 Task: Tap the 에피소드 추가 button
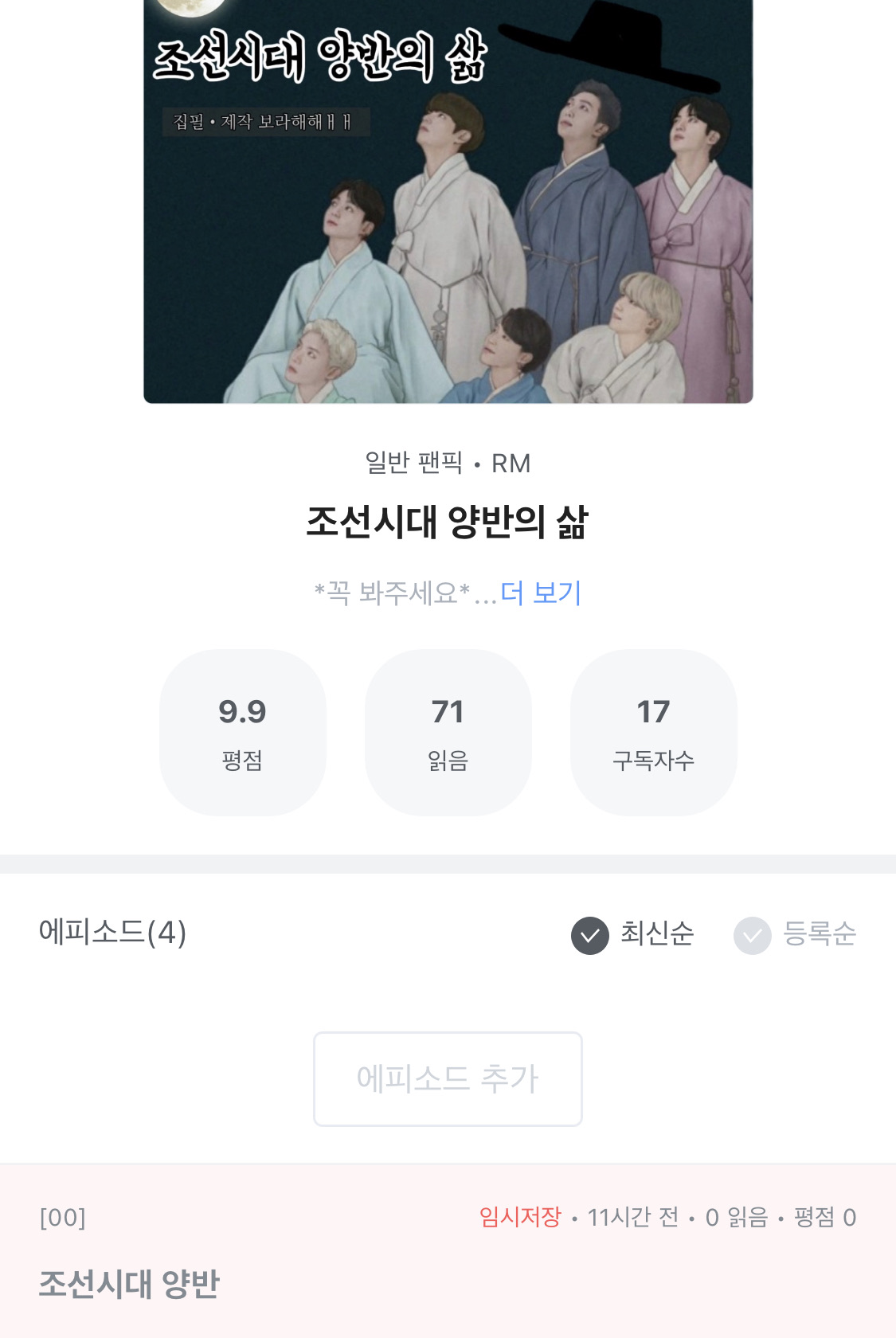[x=448, y=1078]
